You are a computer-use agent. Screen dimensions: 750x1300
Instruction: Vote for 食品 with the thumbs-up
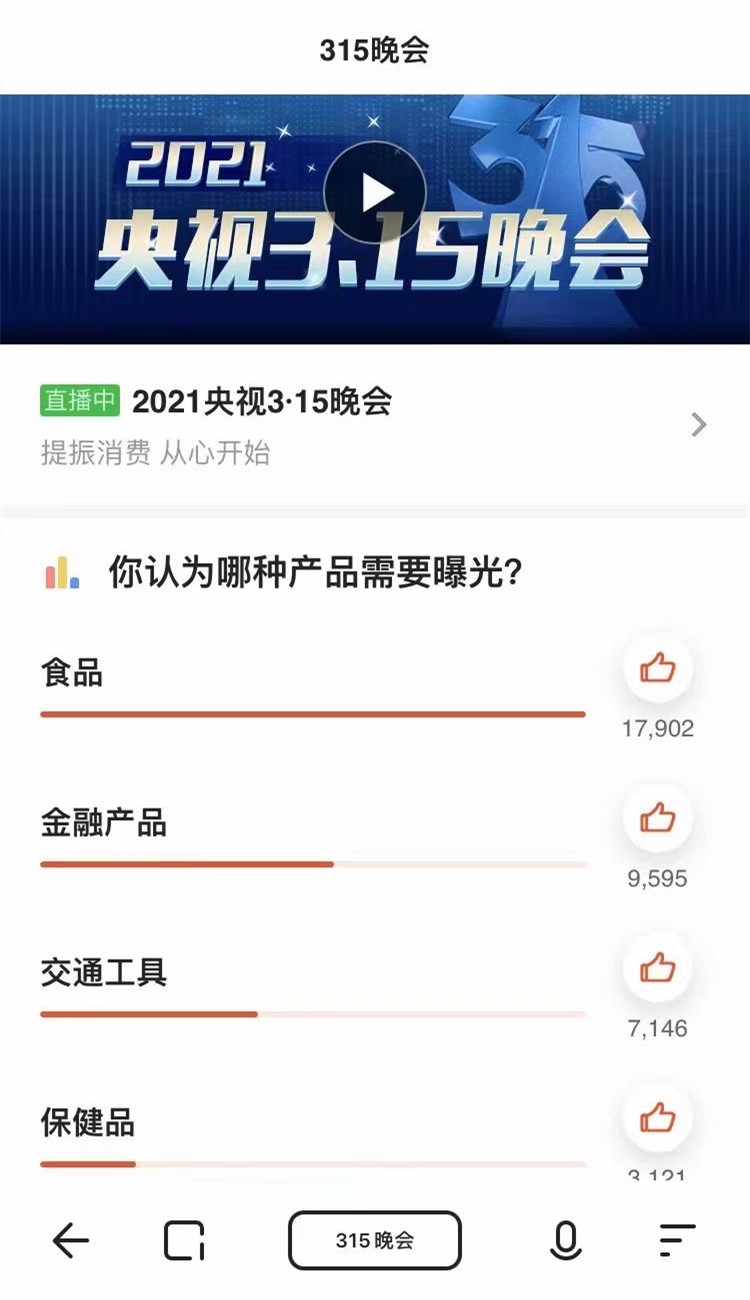point(657,668)
